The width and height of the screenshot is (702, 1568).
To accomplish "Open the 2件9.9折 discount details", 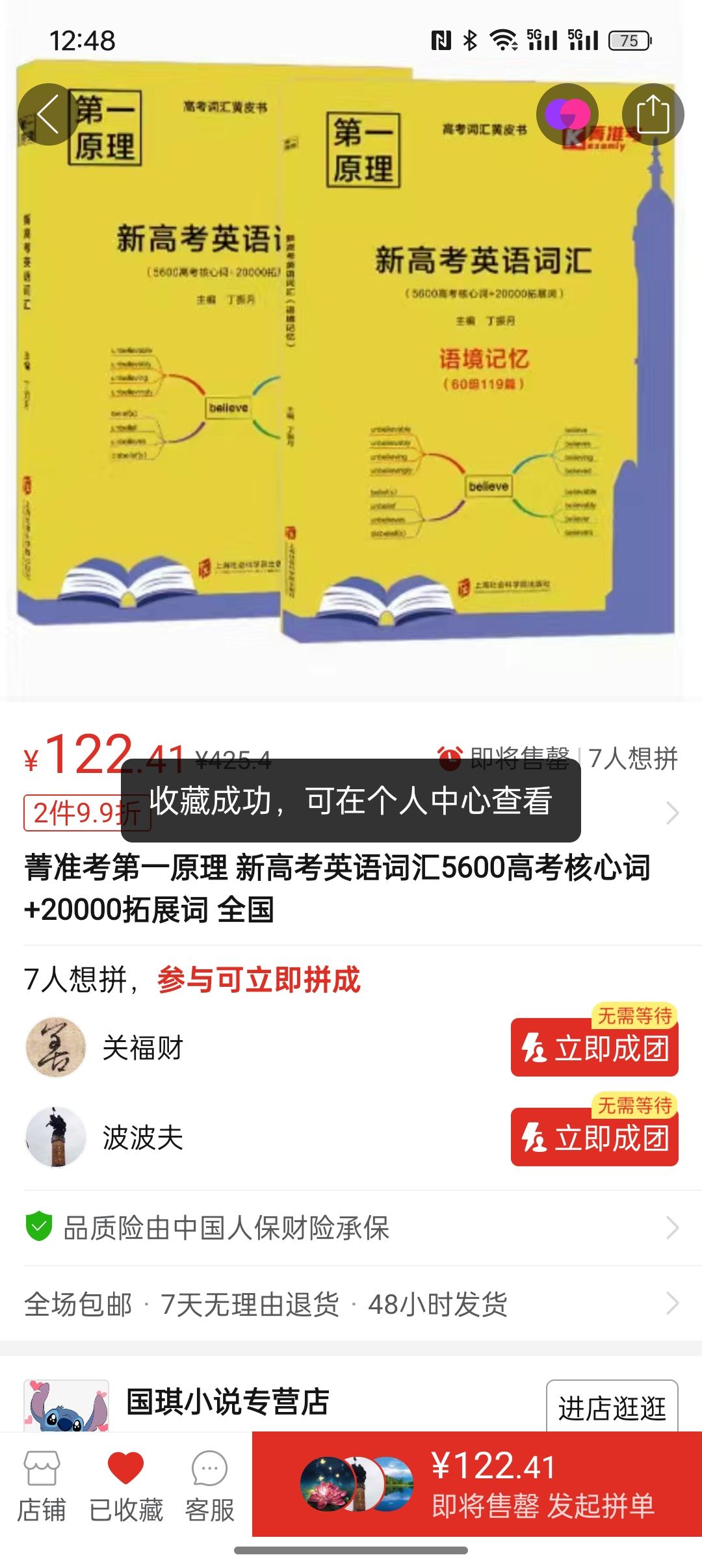I will pos(87,813).
